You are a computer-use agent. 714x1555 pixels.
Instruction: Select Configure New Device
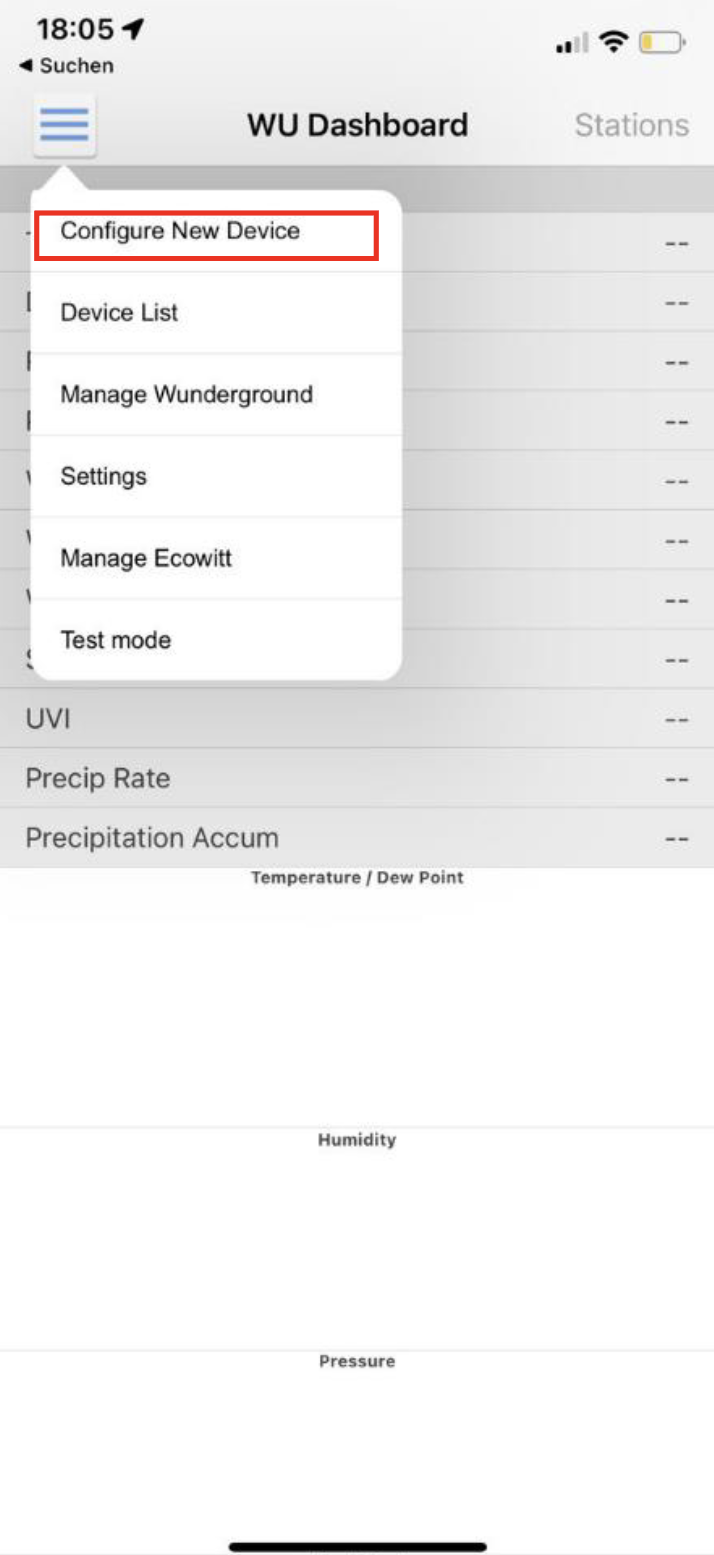point(180,231)
